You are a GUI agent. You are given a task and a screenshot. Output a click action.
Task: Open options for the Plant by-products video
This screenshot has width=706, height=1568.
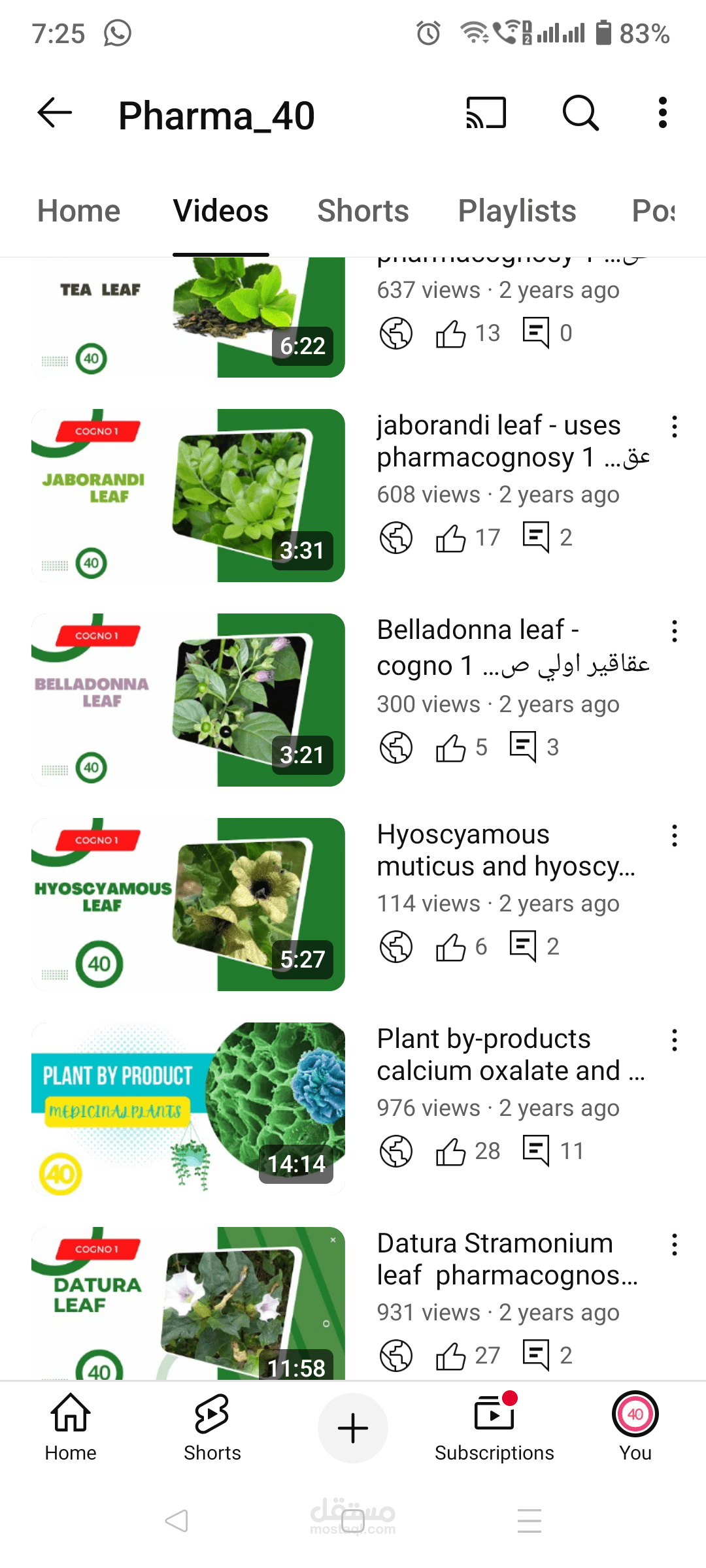[x=675, y=1040]
